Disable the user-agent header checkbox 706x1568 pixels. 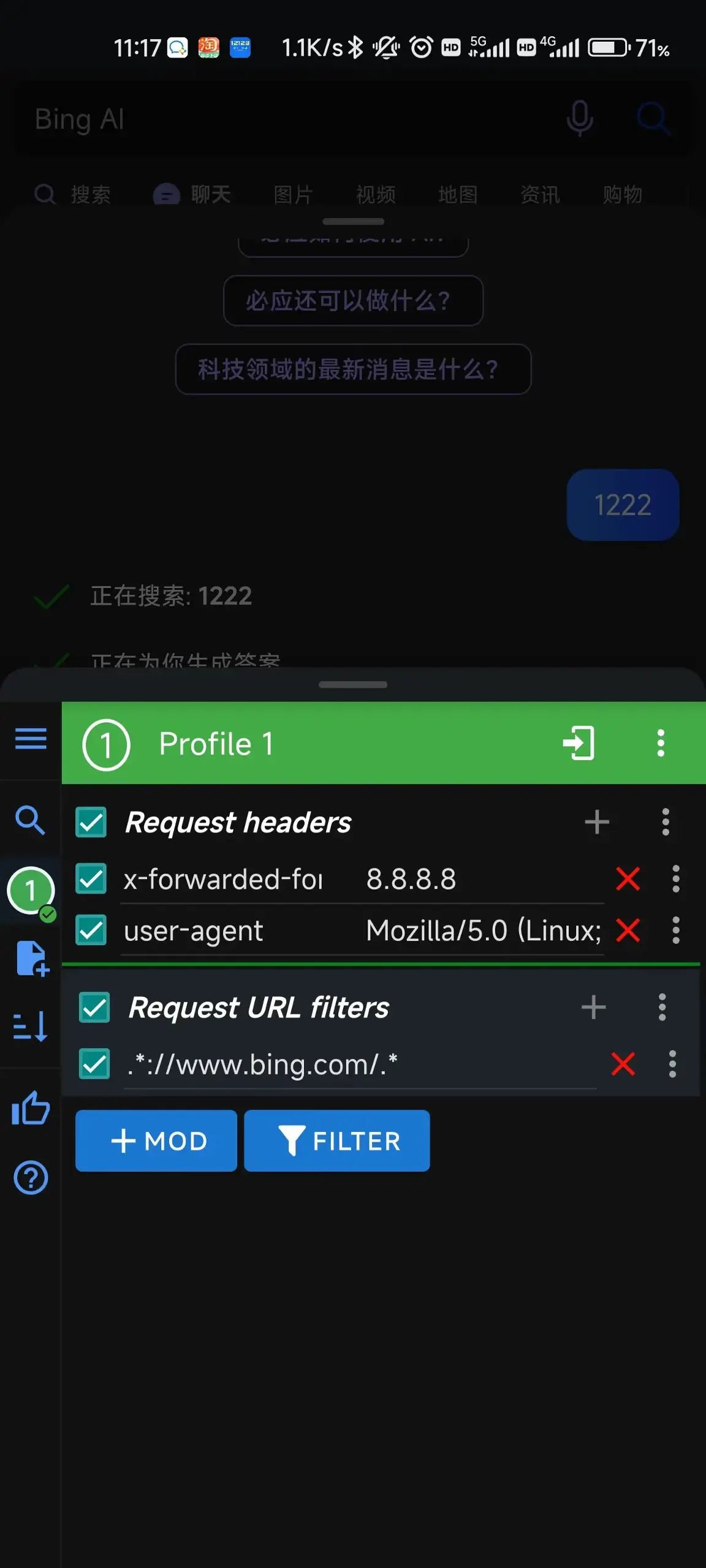point(91,930)
